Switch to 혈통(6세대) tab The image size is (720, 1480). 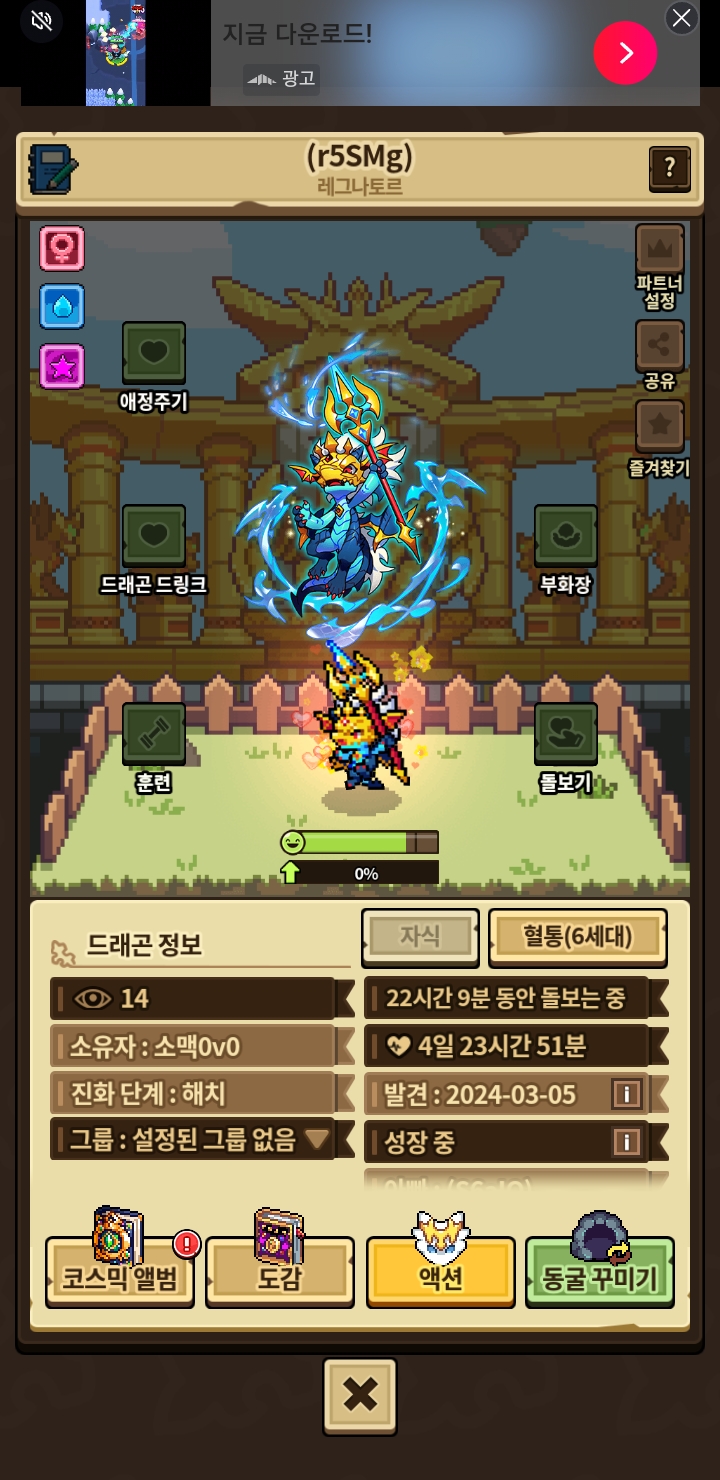[577, 936]
